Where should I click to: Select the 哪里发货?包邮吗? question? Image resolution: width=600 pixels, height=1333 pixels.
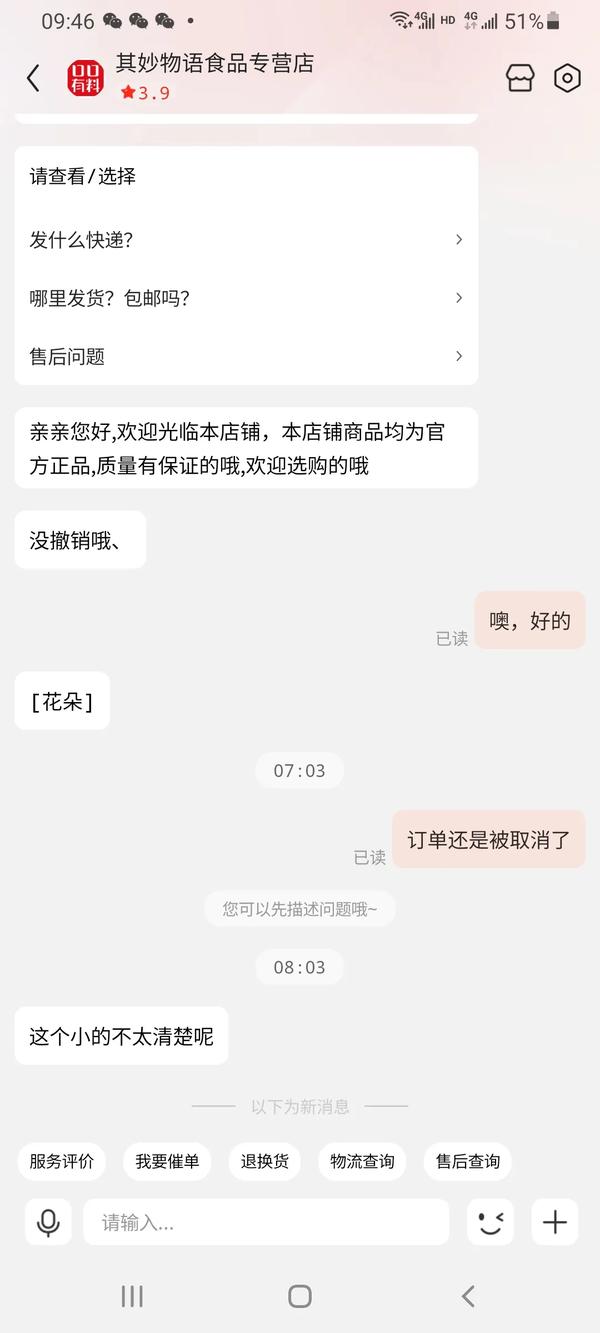[246, 298]
